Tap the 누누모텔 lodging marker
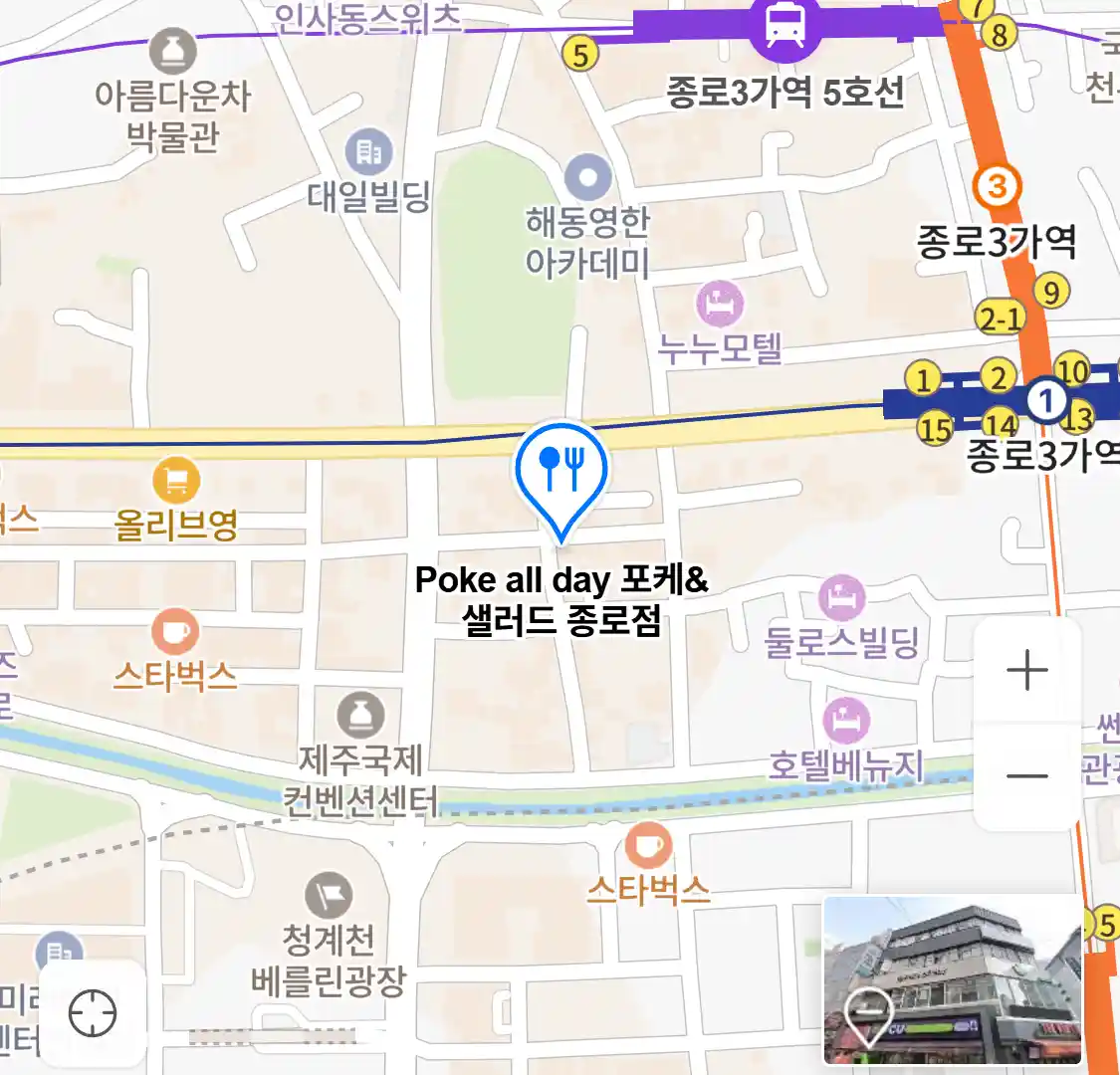 point(720,305)
